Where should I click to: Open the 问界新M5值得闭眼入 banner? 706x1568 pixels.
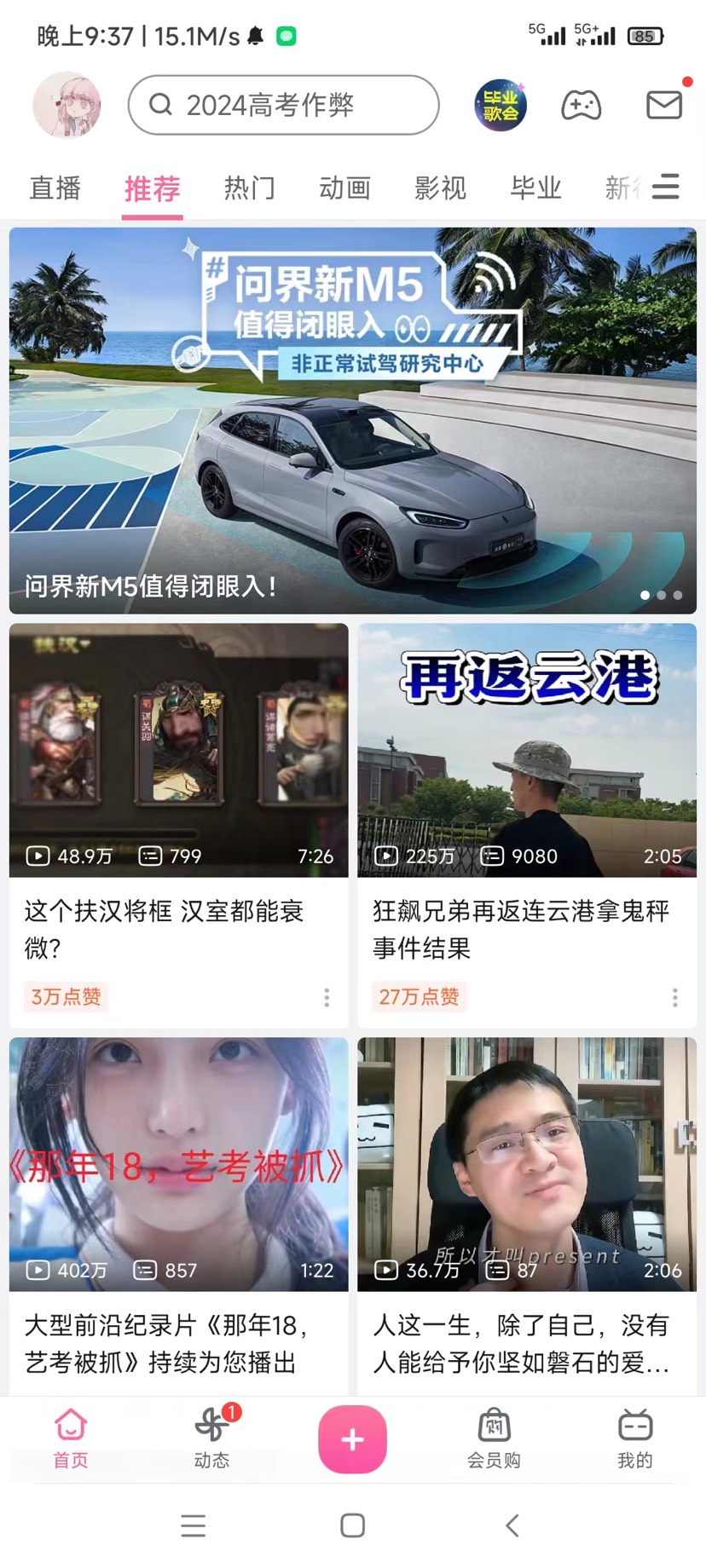click(x=353, y=420)
